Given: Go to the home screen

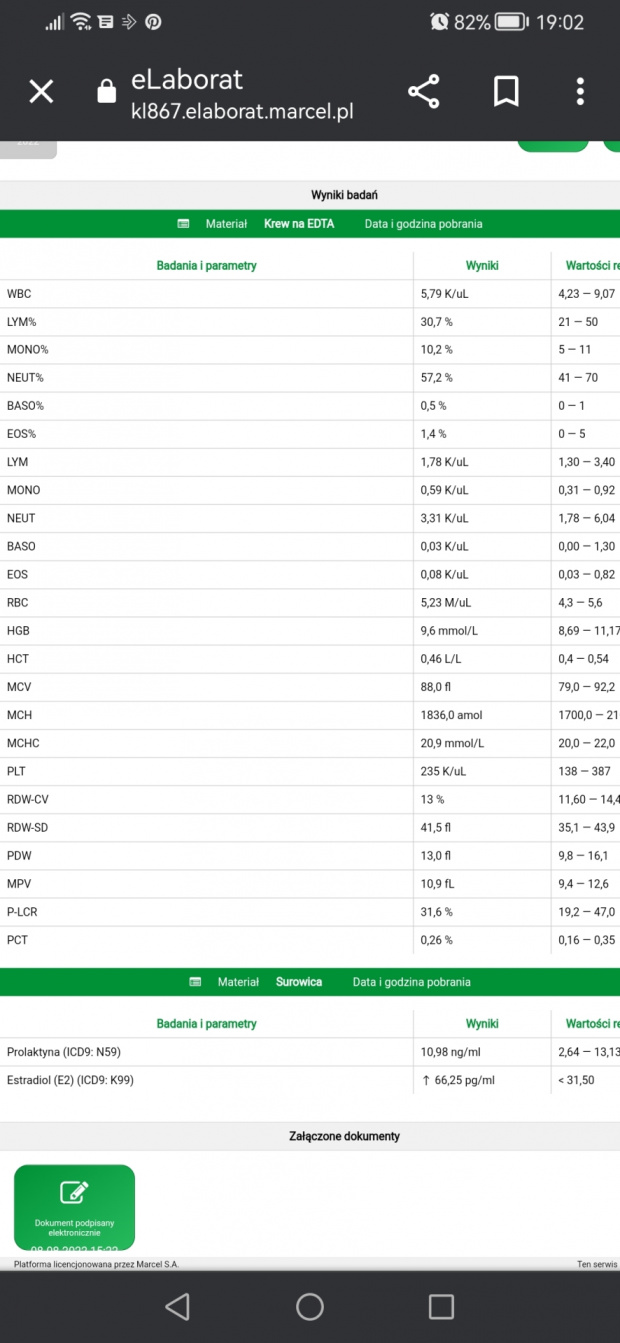Looking at the screenshot, I should pos(310,1306).
